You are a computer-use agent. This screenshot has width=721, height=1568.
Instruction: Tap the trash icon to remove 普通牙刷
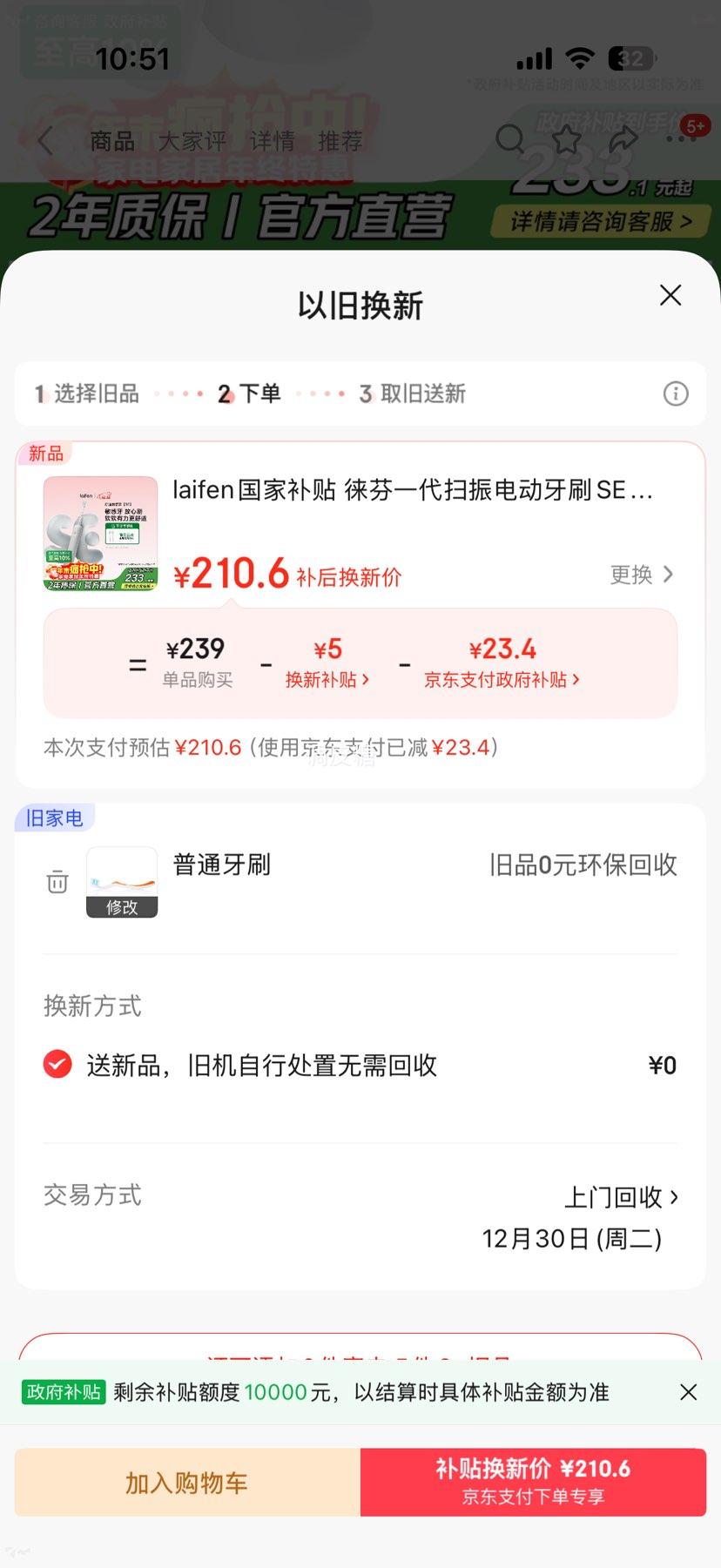coord(57,882)
